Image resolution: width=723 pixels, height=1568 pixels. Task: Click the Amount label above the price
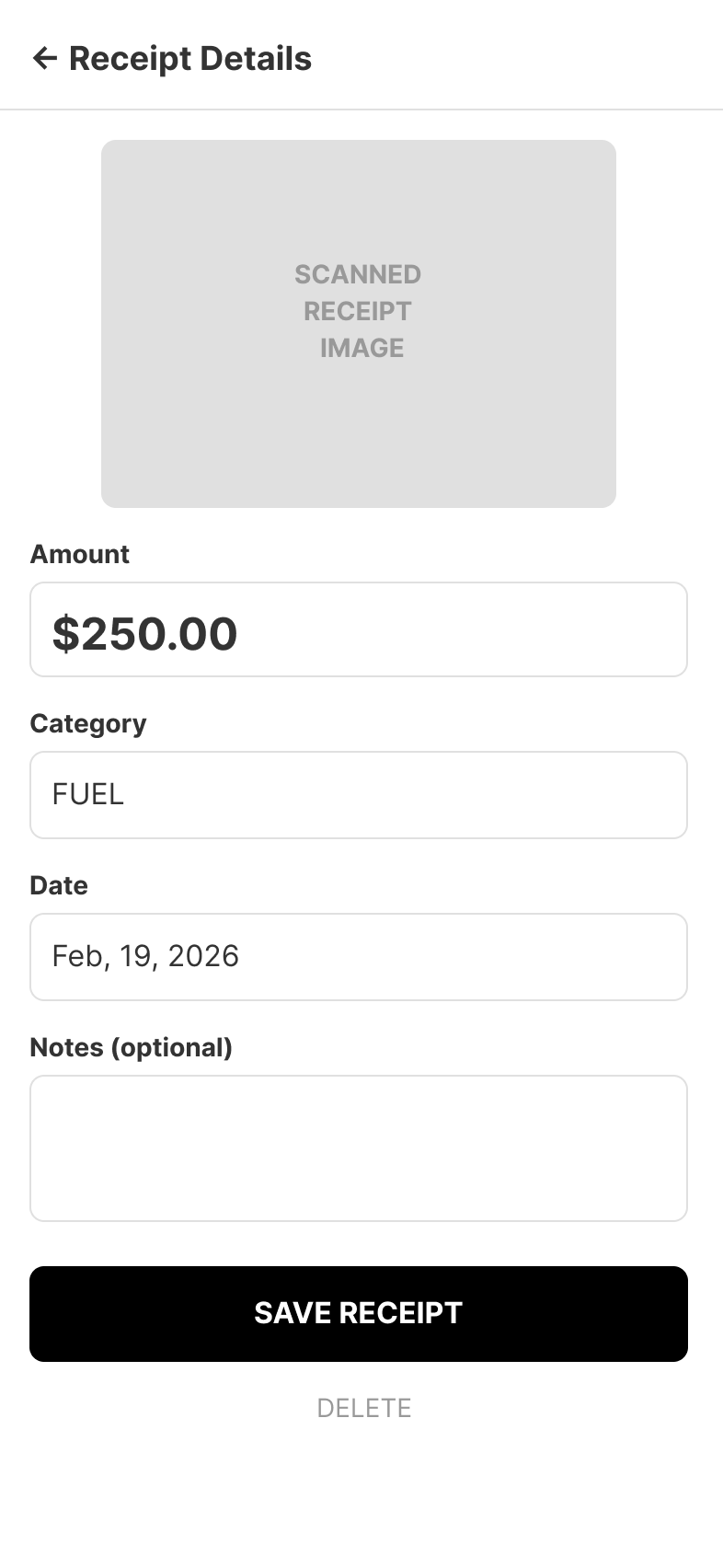79,554
